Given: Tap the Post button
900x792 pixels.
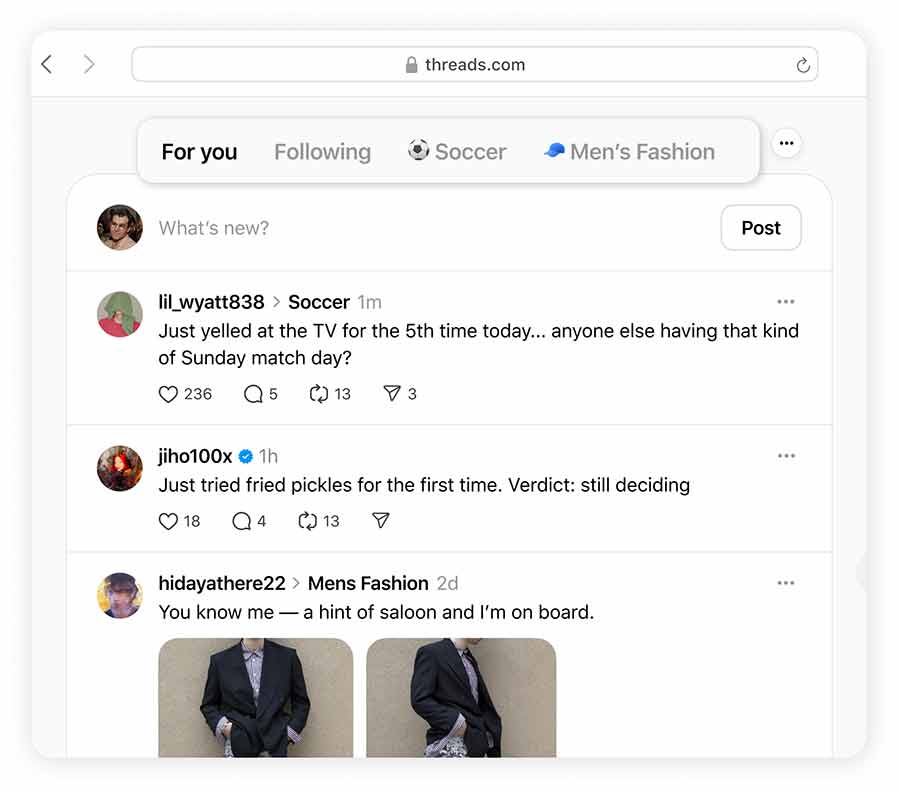Looking at the screenshot, I should (760, 228).
